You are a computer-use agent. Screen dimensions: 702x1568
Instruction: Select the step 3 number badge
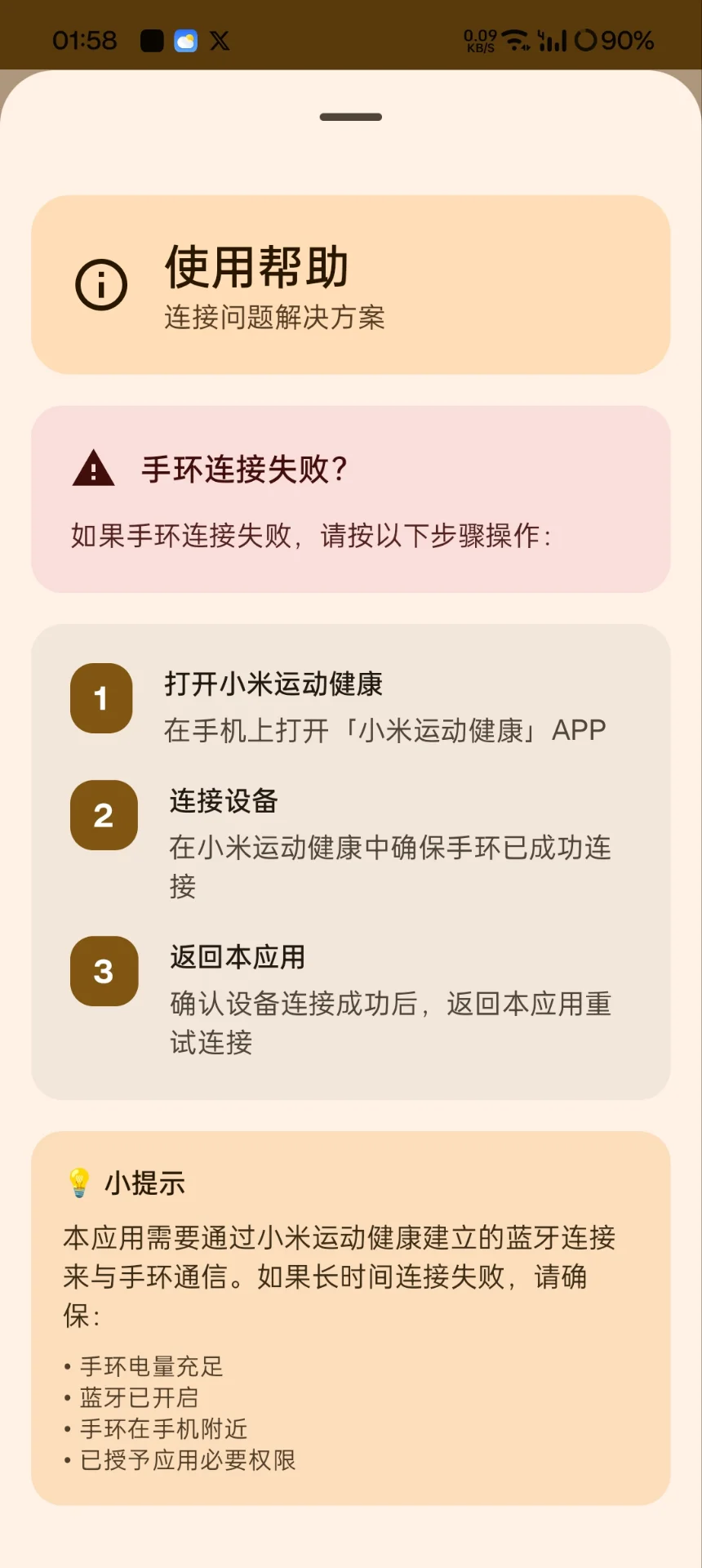coord(104,972)
